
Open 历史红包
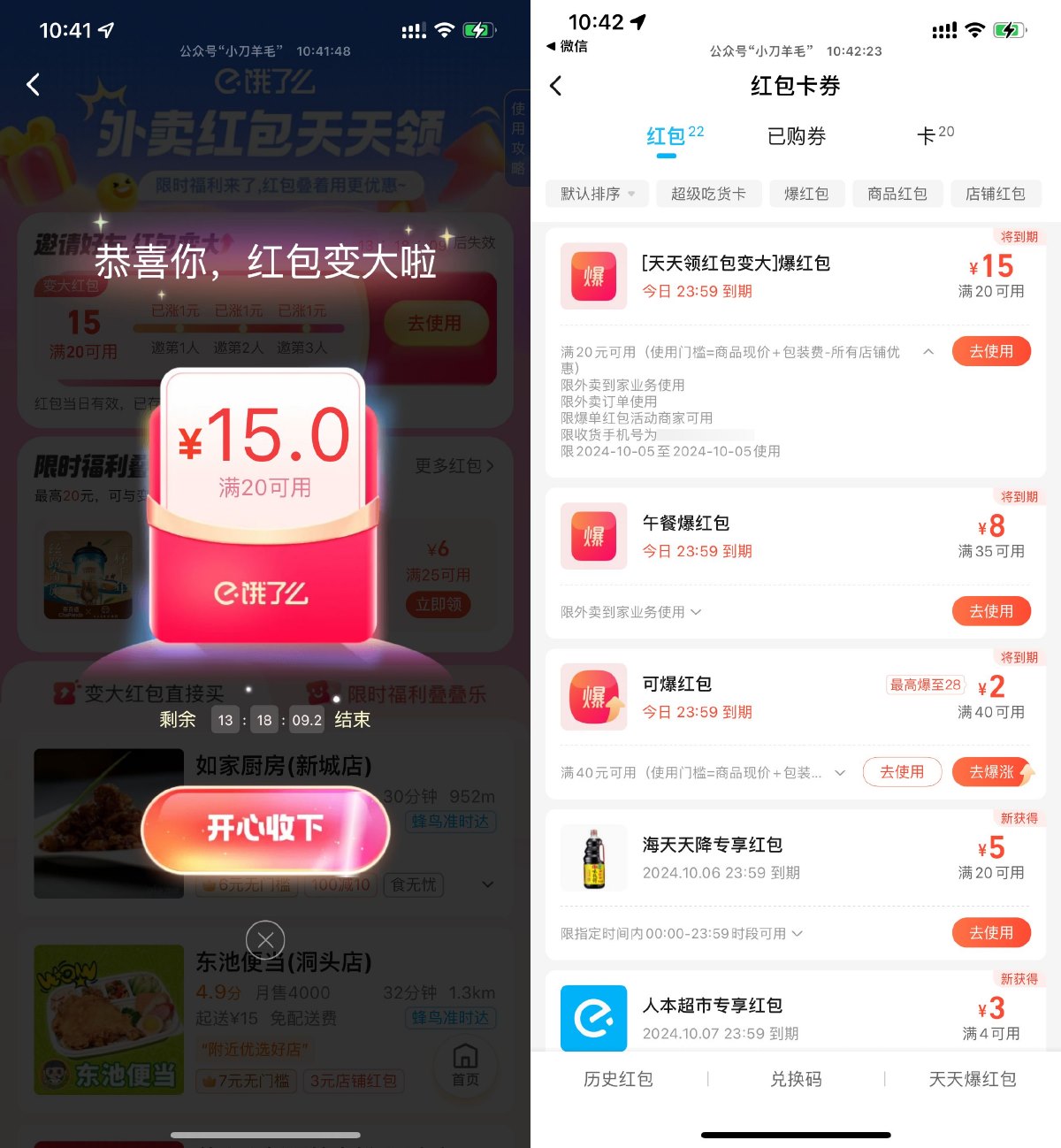point(618,1079)
